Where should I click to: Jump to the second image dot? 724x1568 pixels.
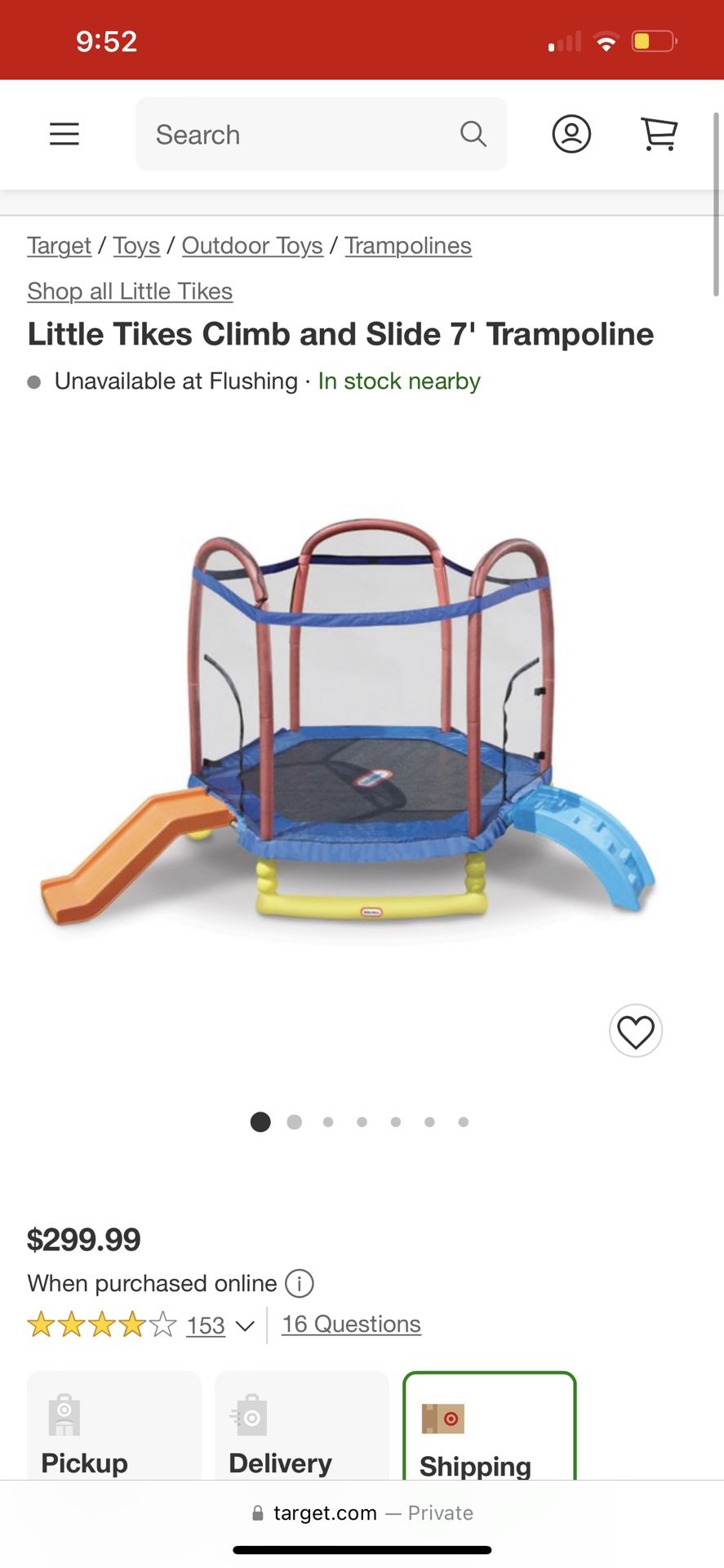(295, 1122)
